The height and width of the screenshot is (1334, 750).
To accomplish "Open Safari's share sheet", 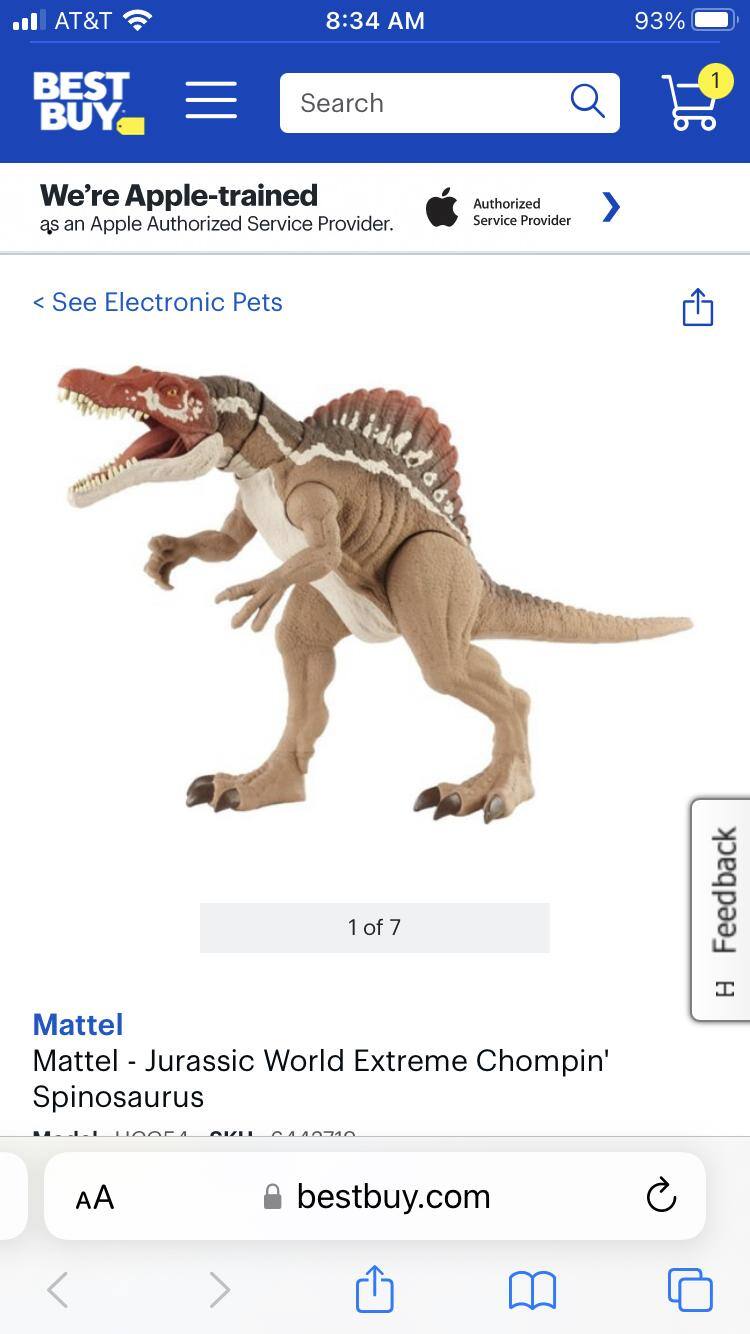I will click(375, 1289).
